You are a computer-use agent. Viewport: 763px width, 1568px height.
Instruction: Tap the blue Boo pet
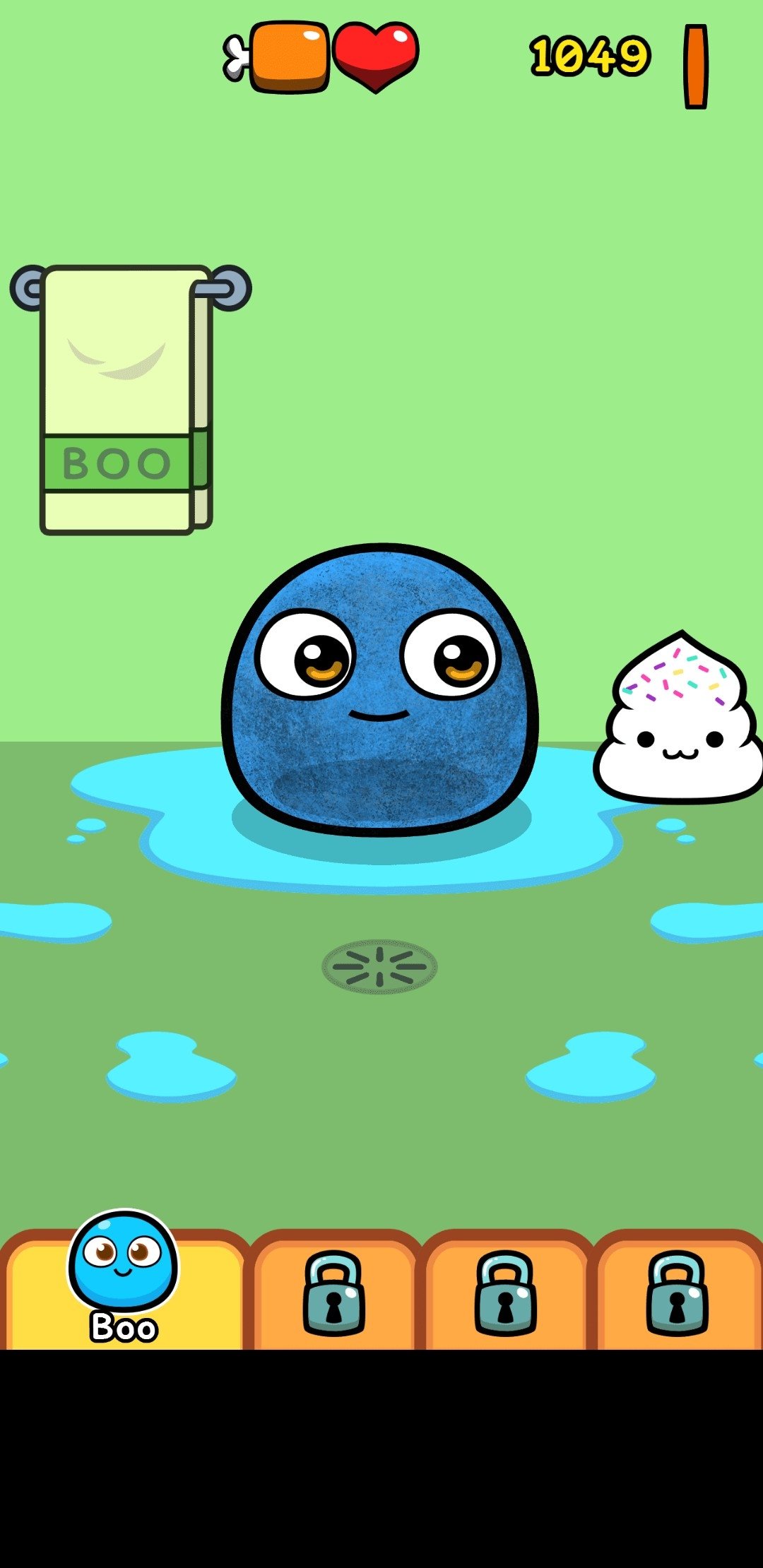pos(380,690)
